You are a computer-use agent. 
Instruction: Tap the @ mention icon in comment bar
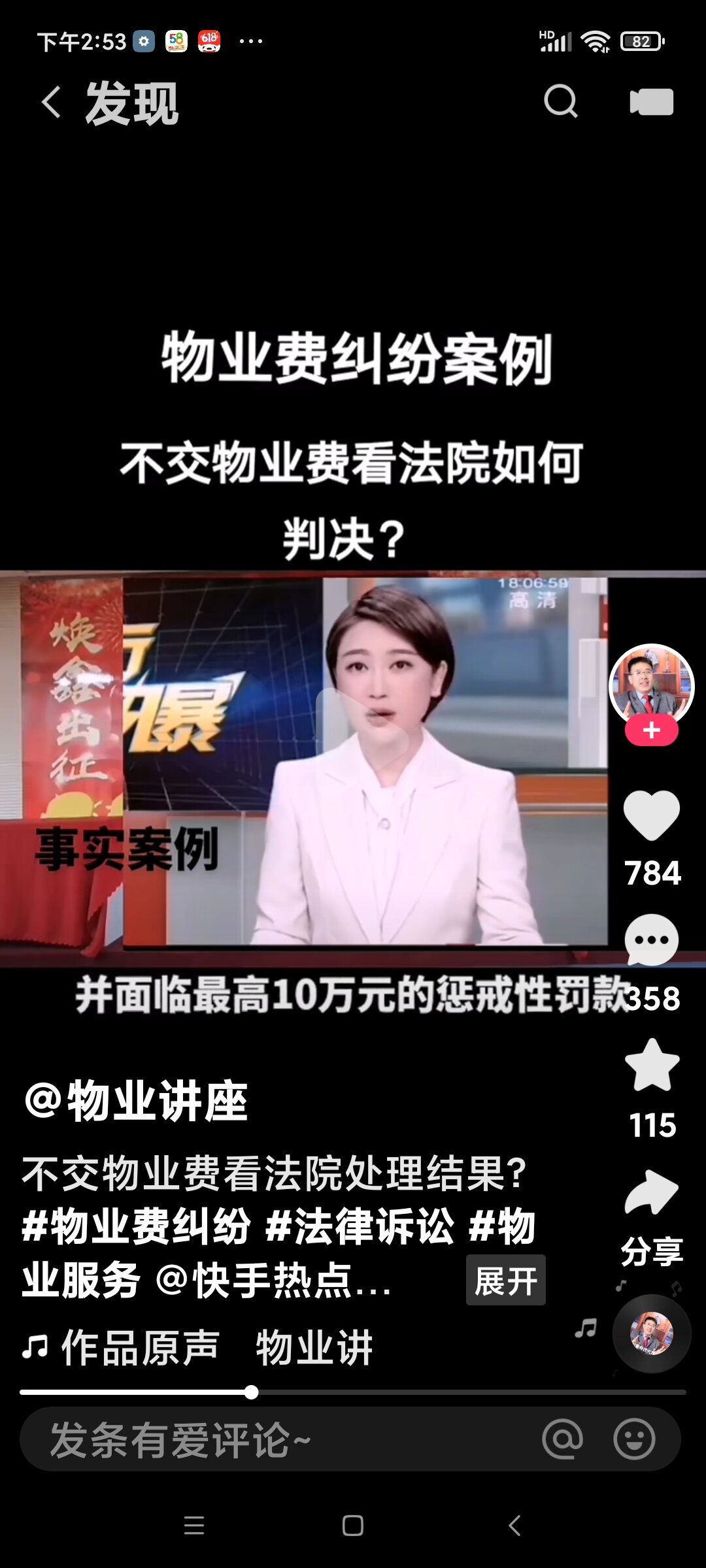click(562, 1439)
